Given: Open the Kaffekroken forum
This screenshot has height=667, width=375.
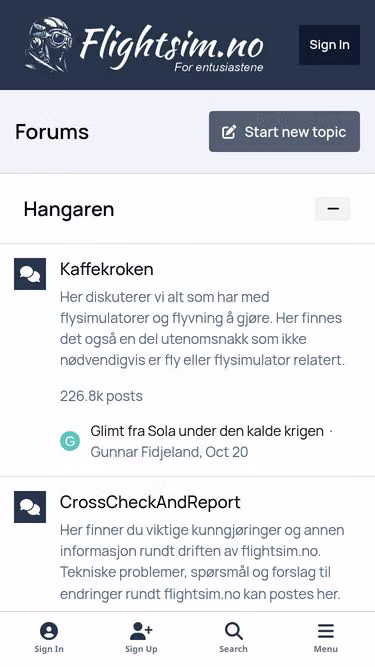Looking at the screenshot, I should click(x=107, y=269).
